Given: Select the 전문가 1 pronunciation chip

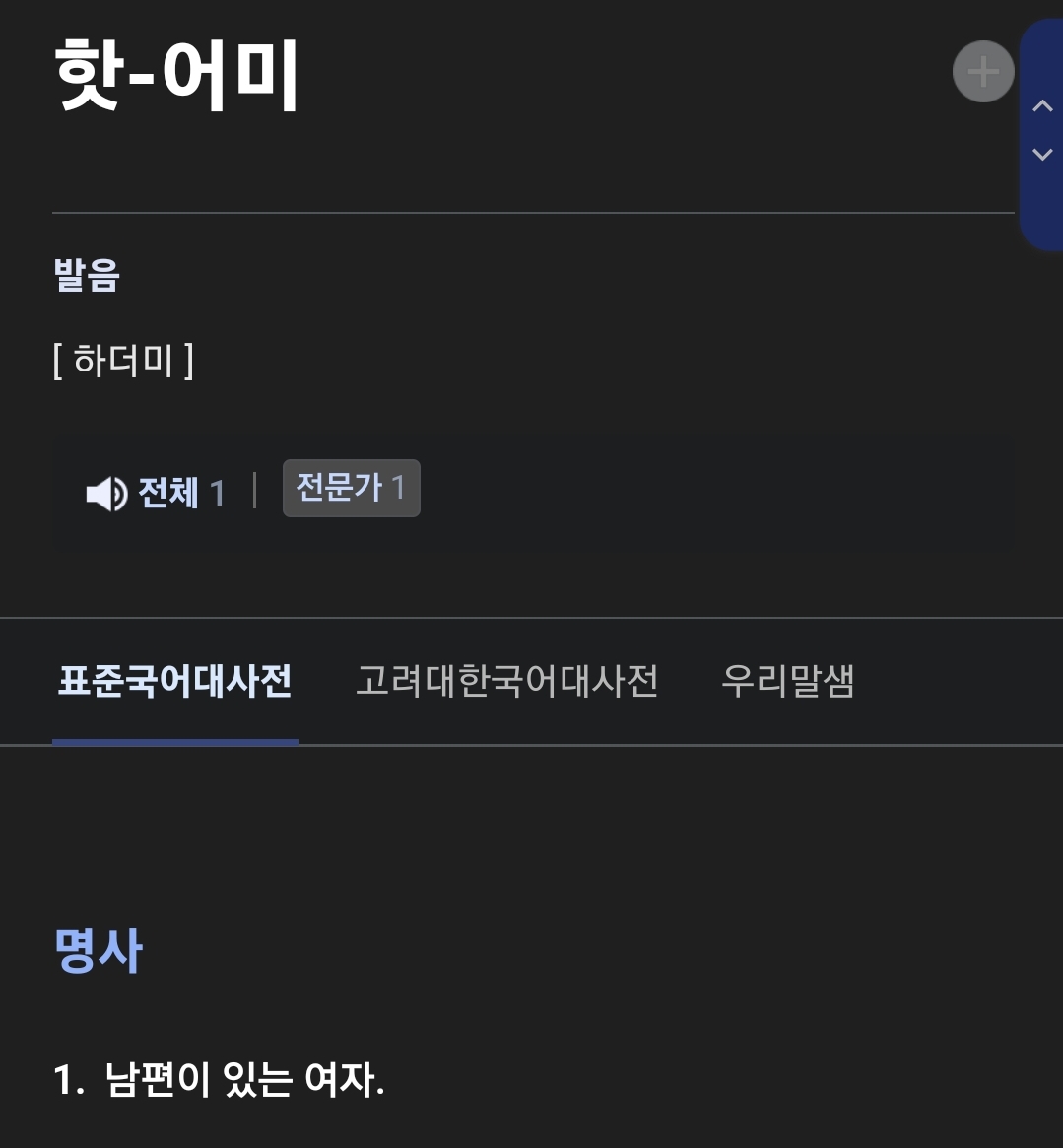Looking at the screenshot, I should click(x=351, y=488).
